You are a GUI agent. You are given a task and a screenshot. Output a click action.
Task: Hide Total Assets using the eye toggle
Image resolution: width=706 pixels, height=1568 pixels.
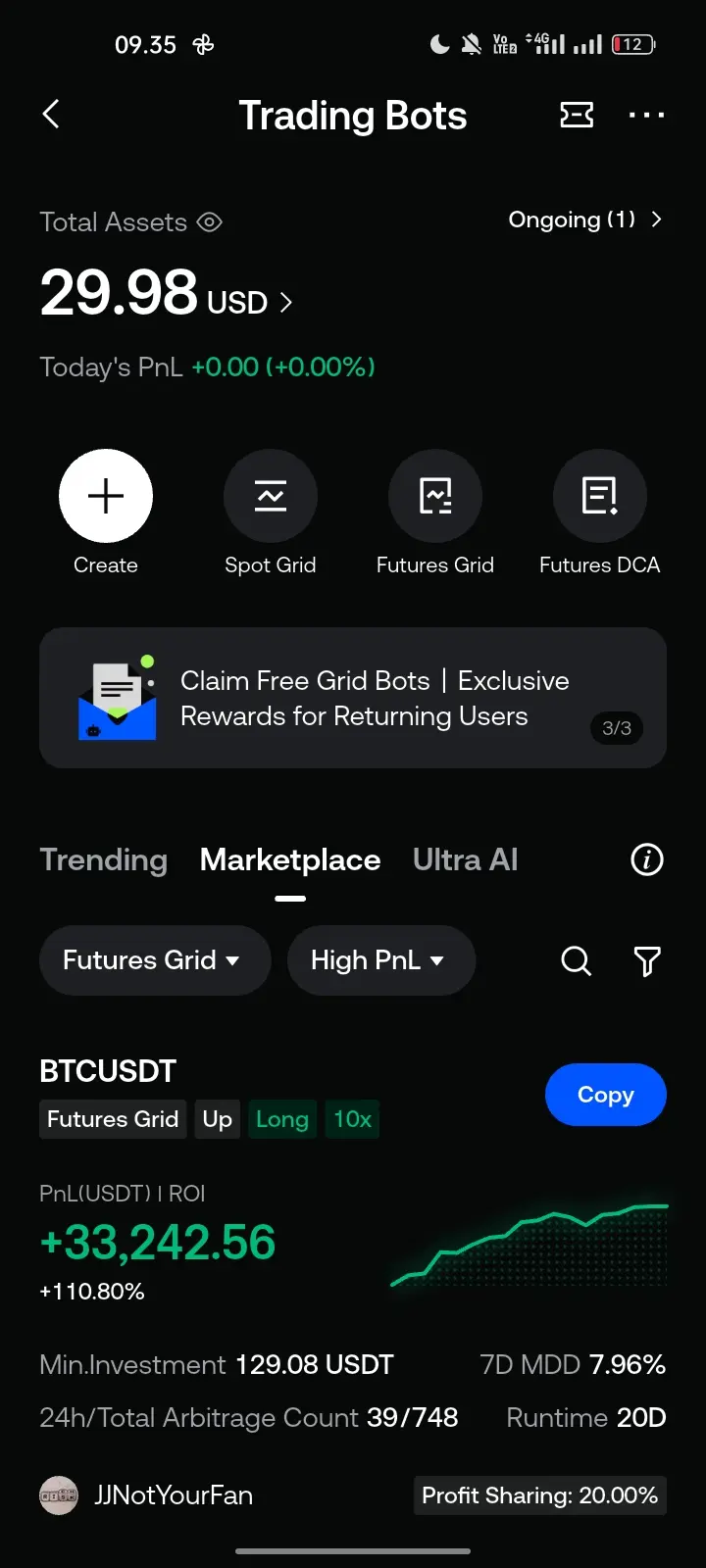[209, 222]
